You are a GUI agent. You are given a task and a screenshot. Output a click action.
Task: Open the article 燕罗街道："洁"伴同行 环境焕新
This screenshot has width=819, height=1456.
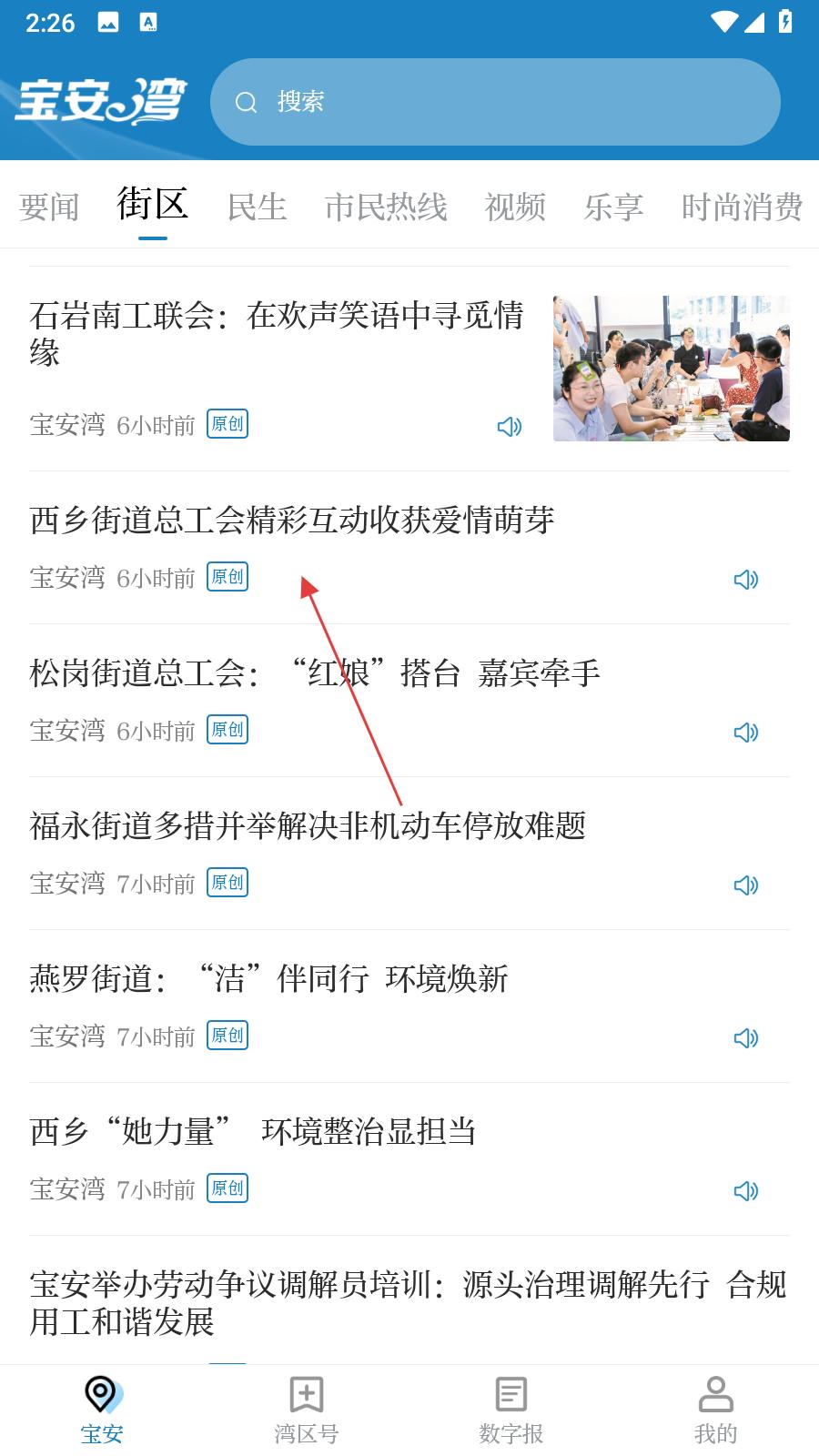pos(268,979)
